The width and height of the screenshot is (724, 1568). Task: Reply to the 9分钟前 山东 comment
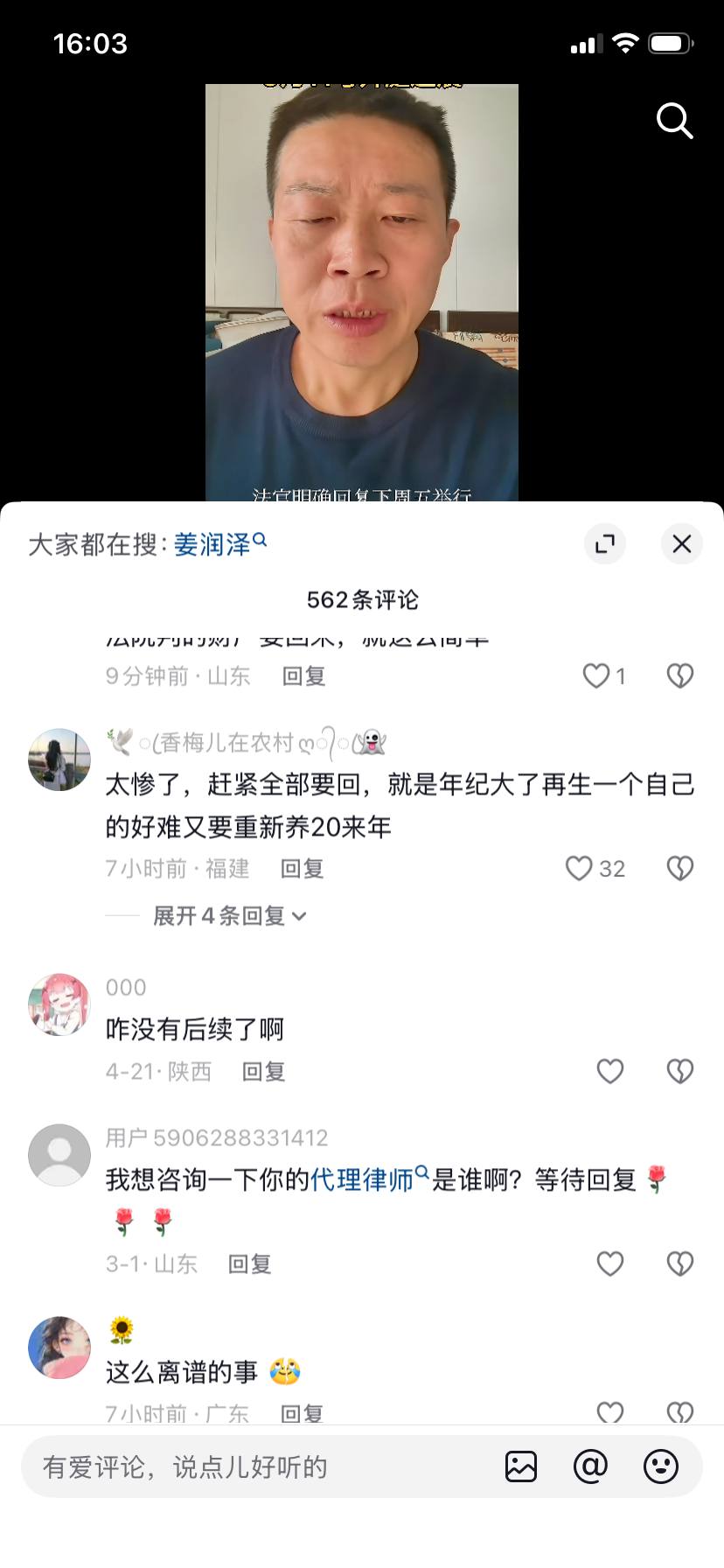click(303, 675)
